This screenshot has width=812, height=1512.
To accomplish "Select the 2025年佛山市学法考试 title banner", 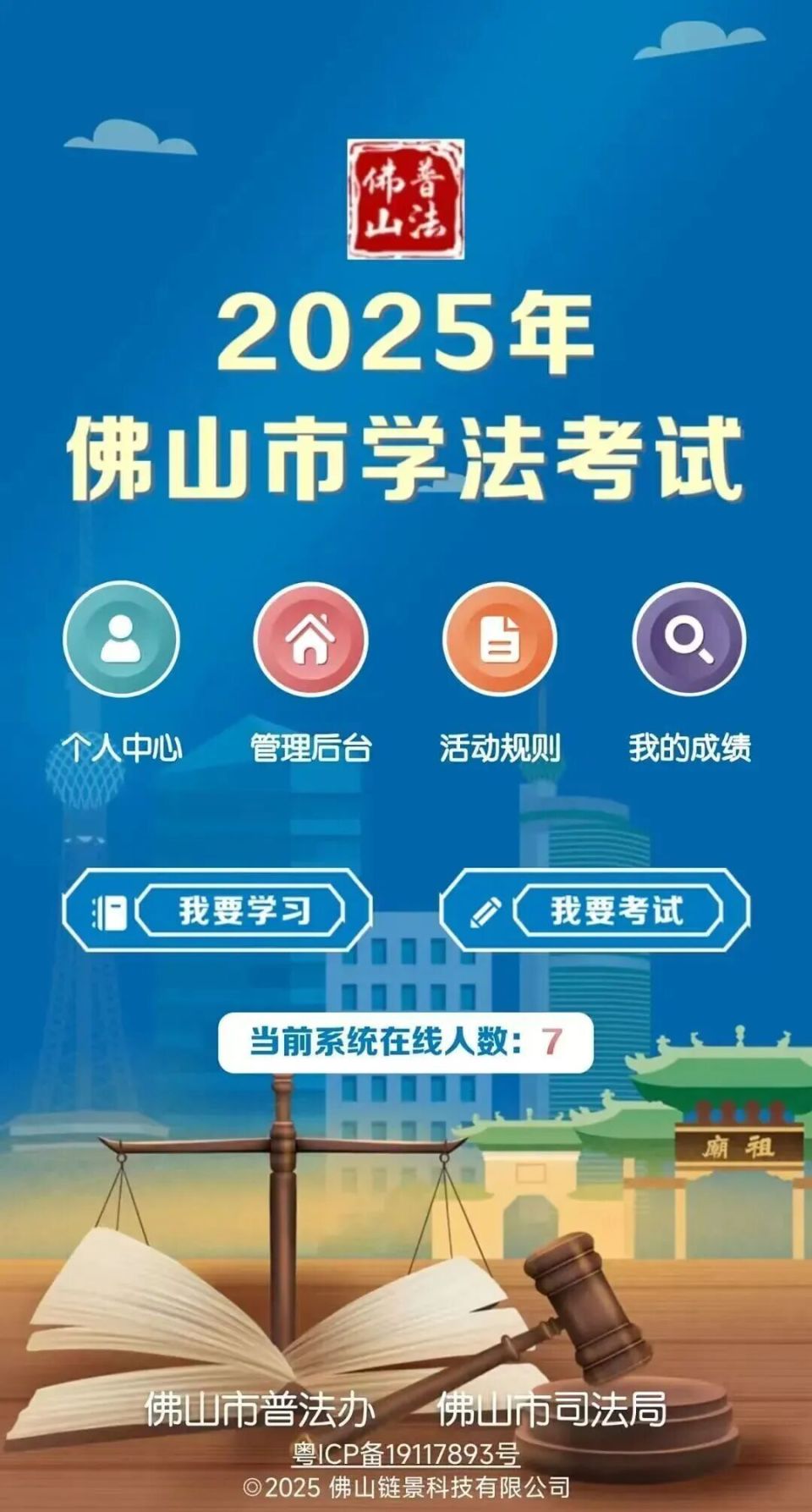I will (x=406, y=398).
